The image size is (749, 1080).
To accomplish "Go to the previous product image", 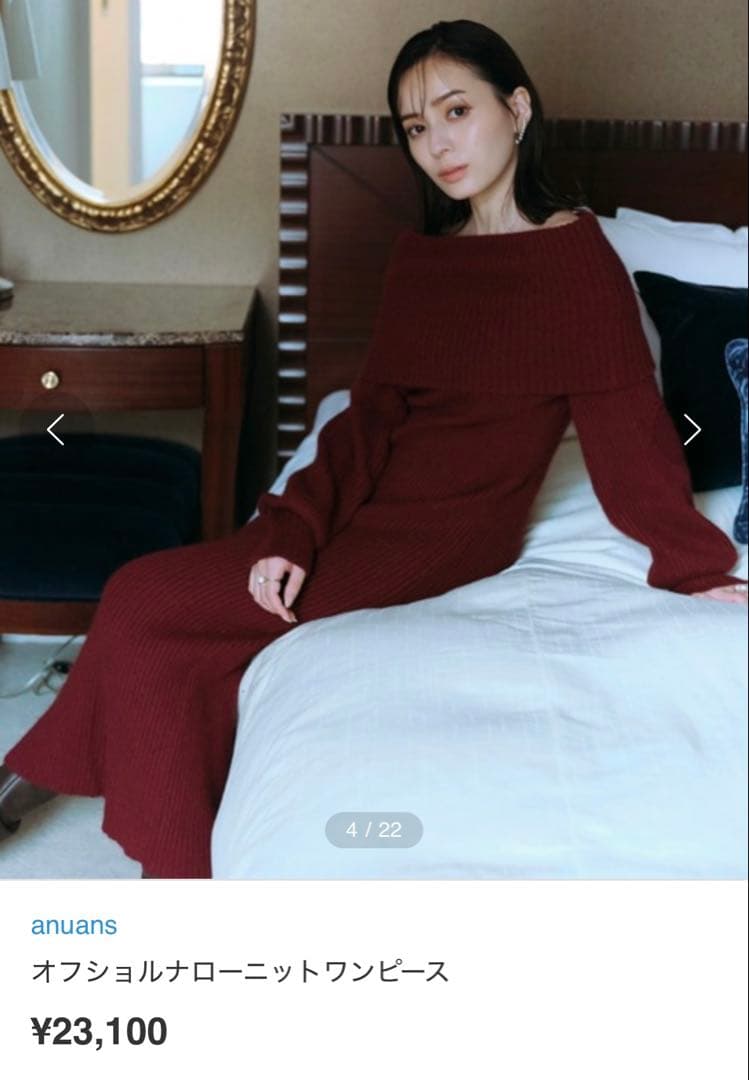I will 56,430.
